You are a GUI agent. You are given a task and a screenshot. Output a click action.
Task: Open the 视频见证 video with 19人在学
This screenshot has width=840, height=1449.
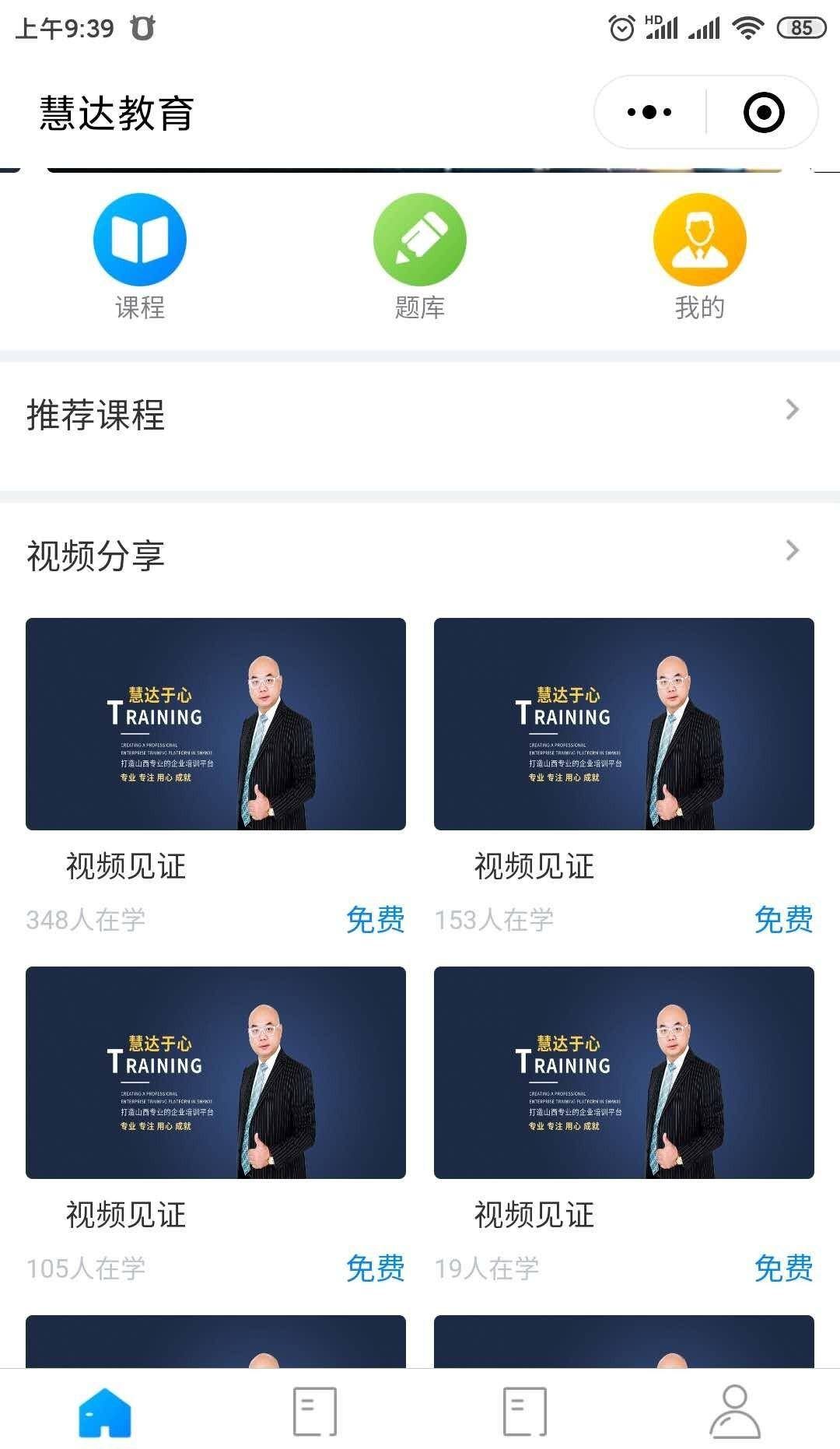[624, 1072]
